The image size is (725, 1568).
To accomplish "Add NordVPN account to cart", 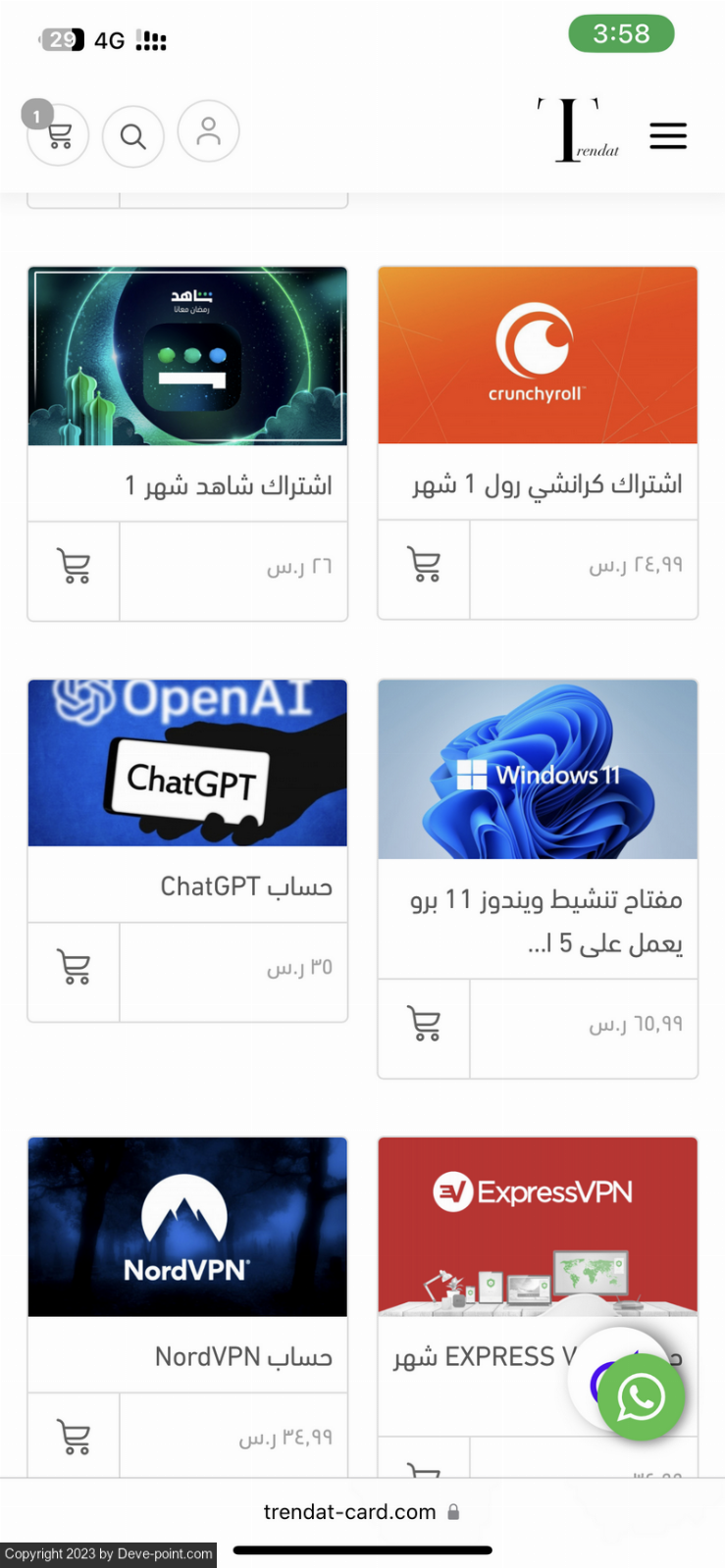I will coord(75,1438).
